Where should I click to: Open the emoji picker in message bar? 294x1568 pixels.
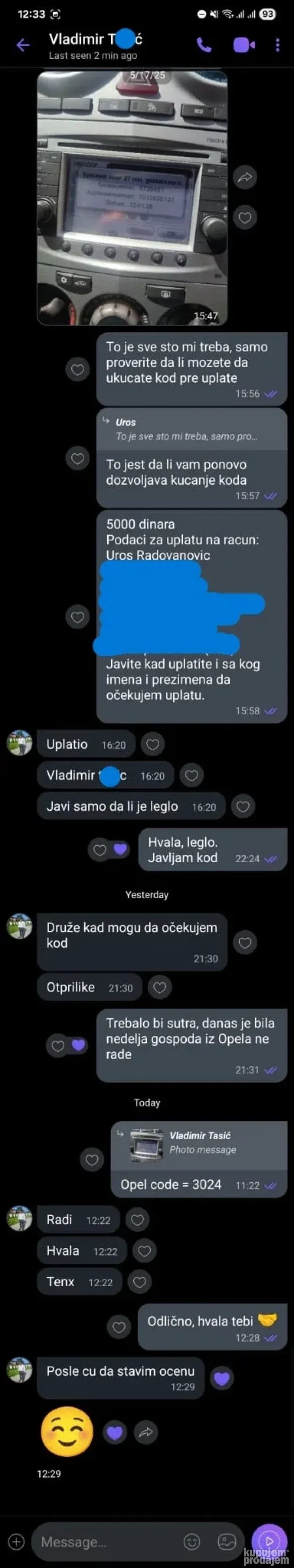tap(192, 1542)
